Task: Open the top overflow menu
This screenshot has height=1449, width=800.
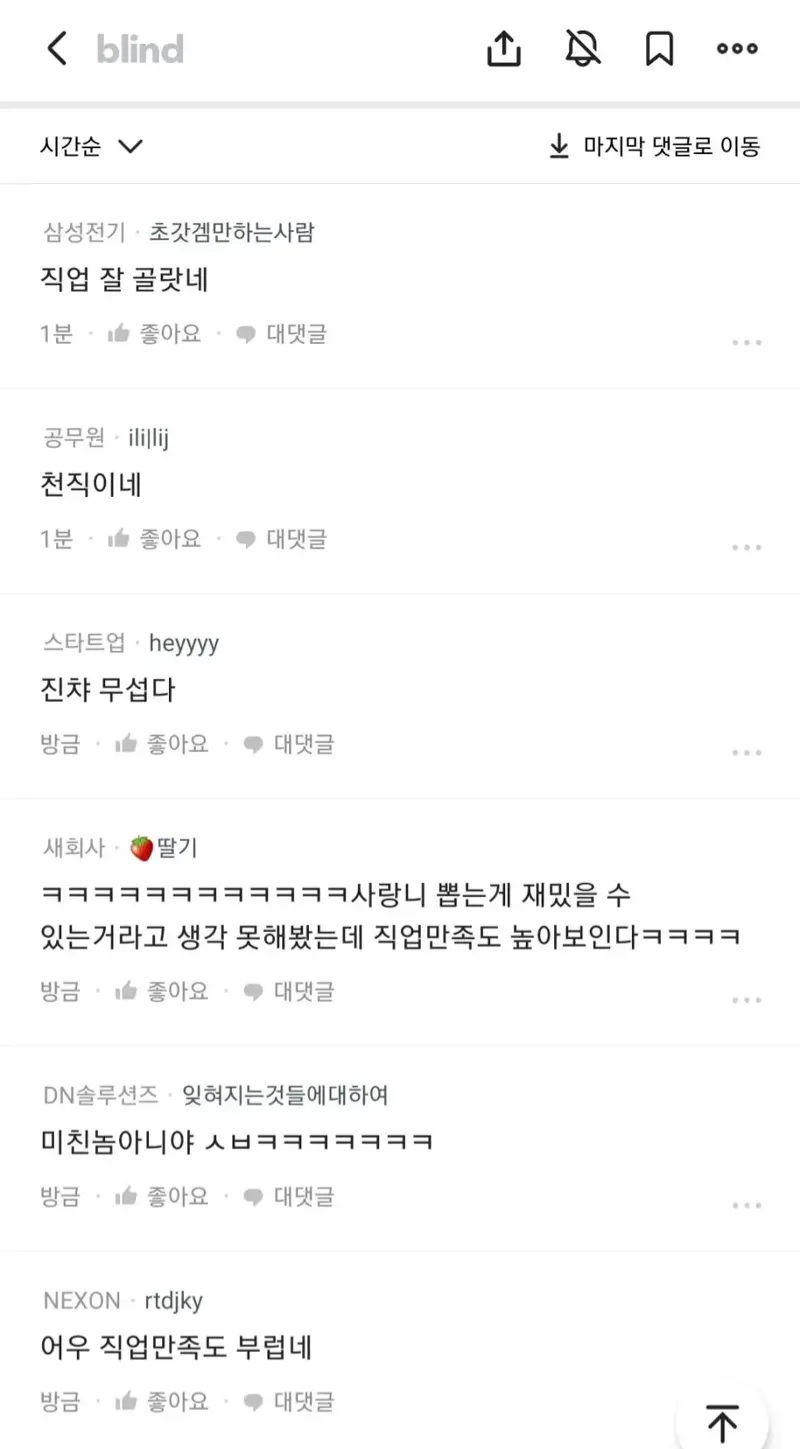Action: 737,48
